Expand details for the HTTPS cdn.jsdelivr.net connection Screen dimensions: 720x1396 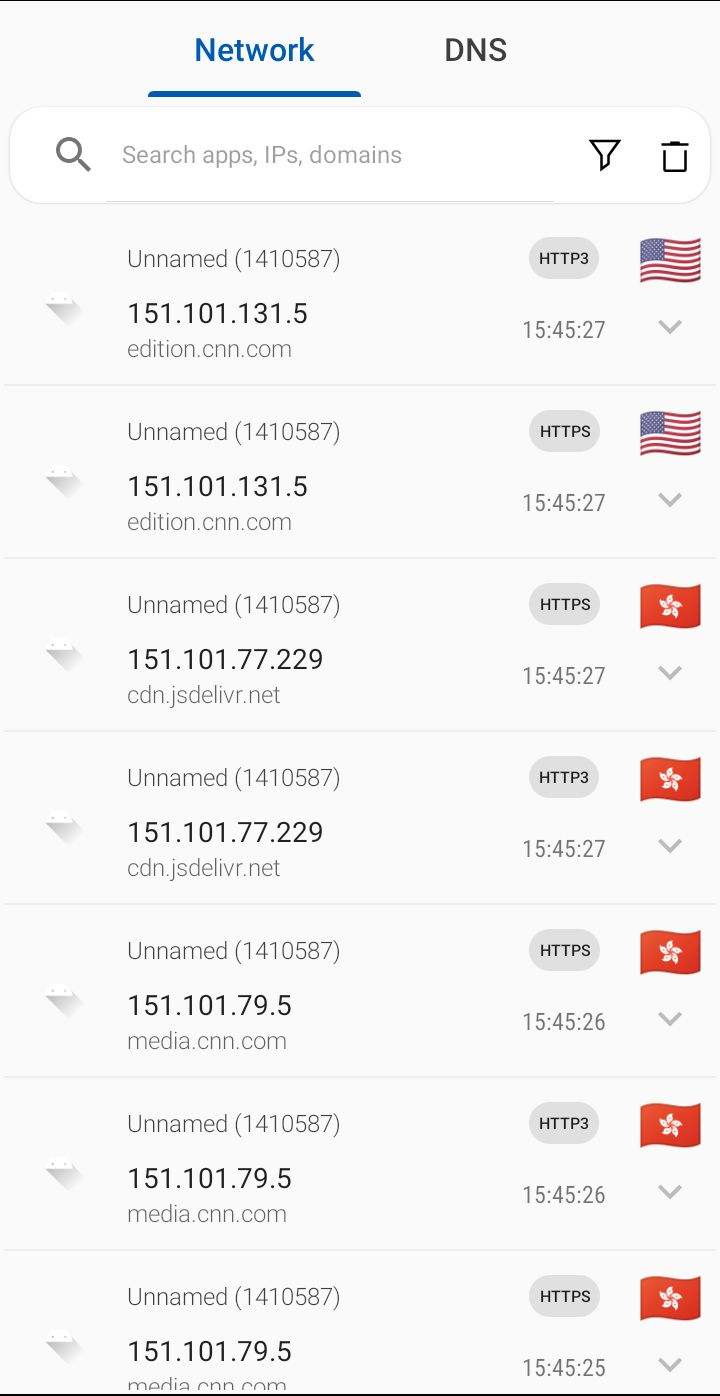(670, 673)
